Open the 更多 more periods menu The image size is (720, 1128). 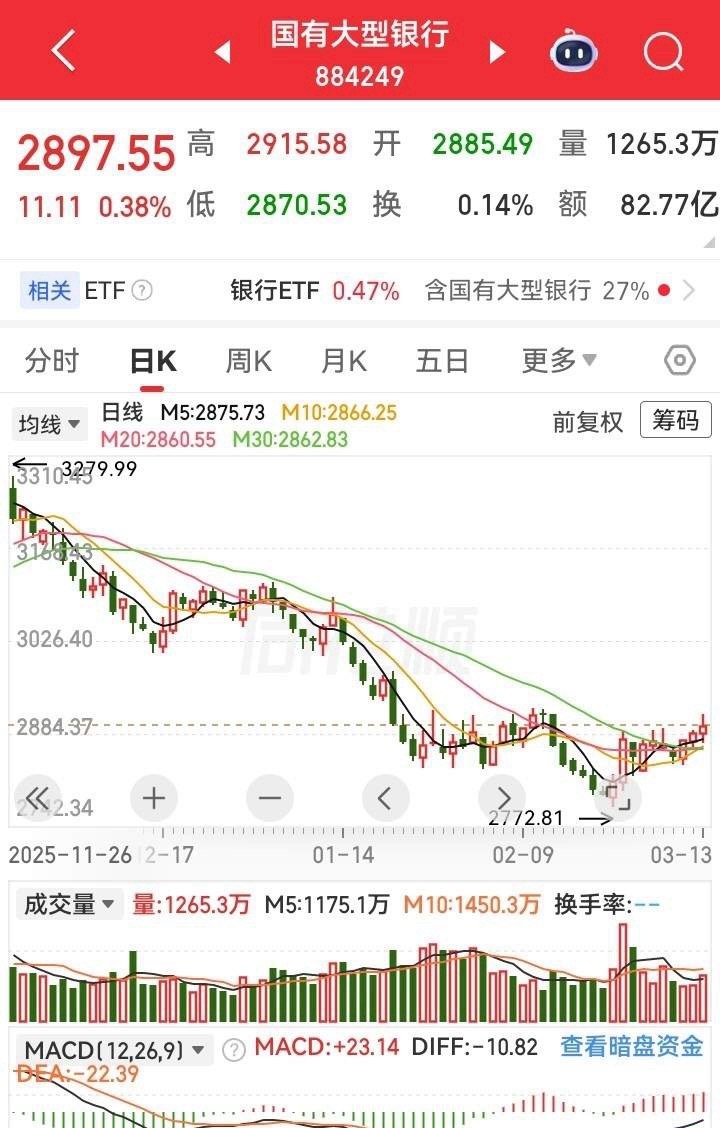558,361
